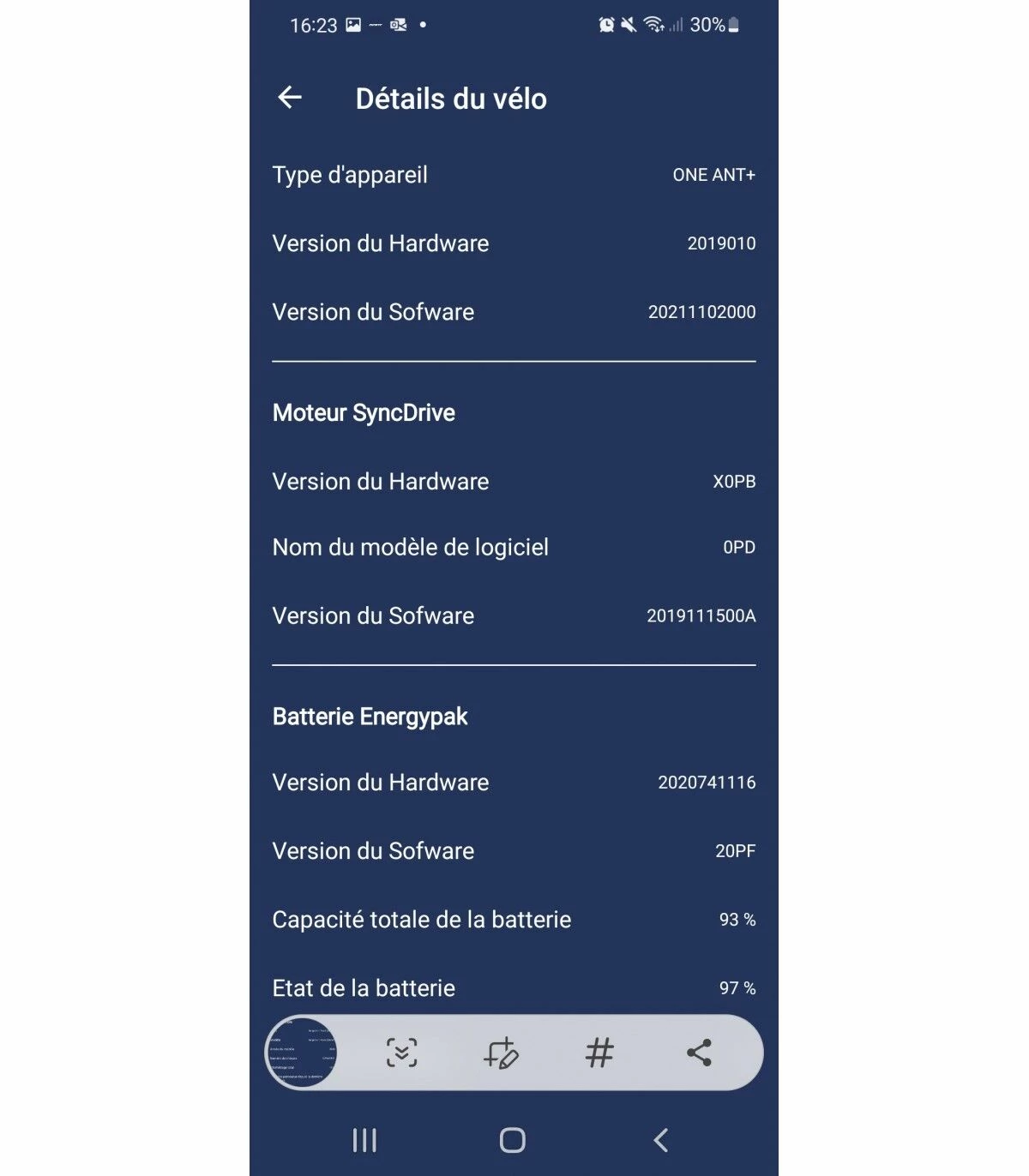Start scroll capture of the screenshot

click(401, 1053)
